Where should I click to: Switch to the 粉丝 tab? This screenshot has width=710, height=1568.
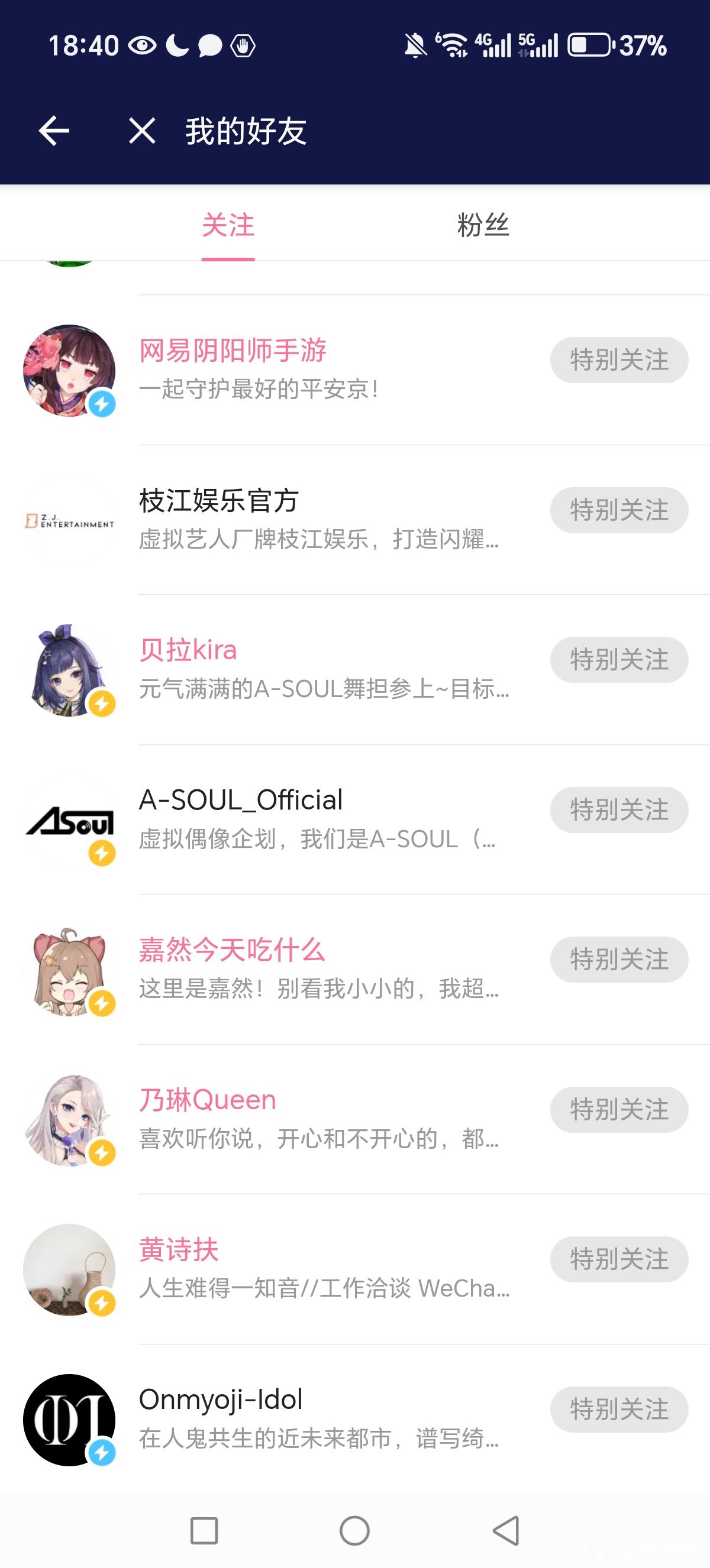pos(482,225)
